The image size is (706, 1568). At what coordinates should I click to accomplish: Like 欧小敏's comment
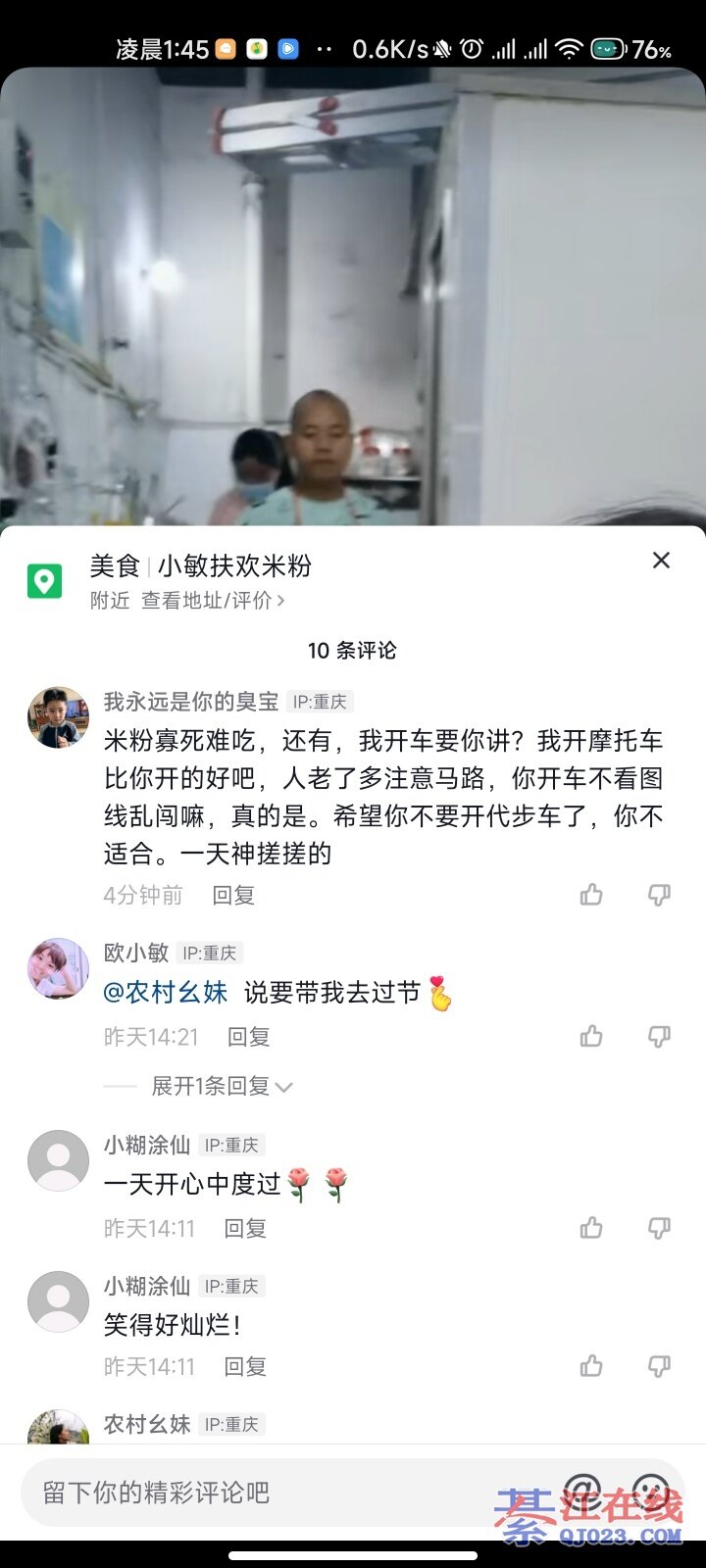click(591, 1037)
